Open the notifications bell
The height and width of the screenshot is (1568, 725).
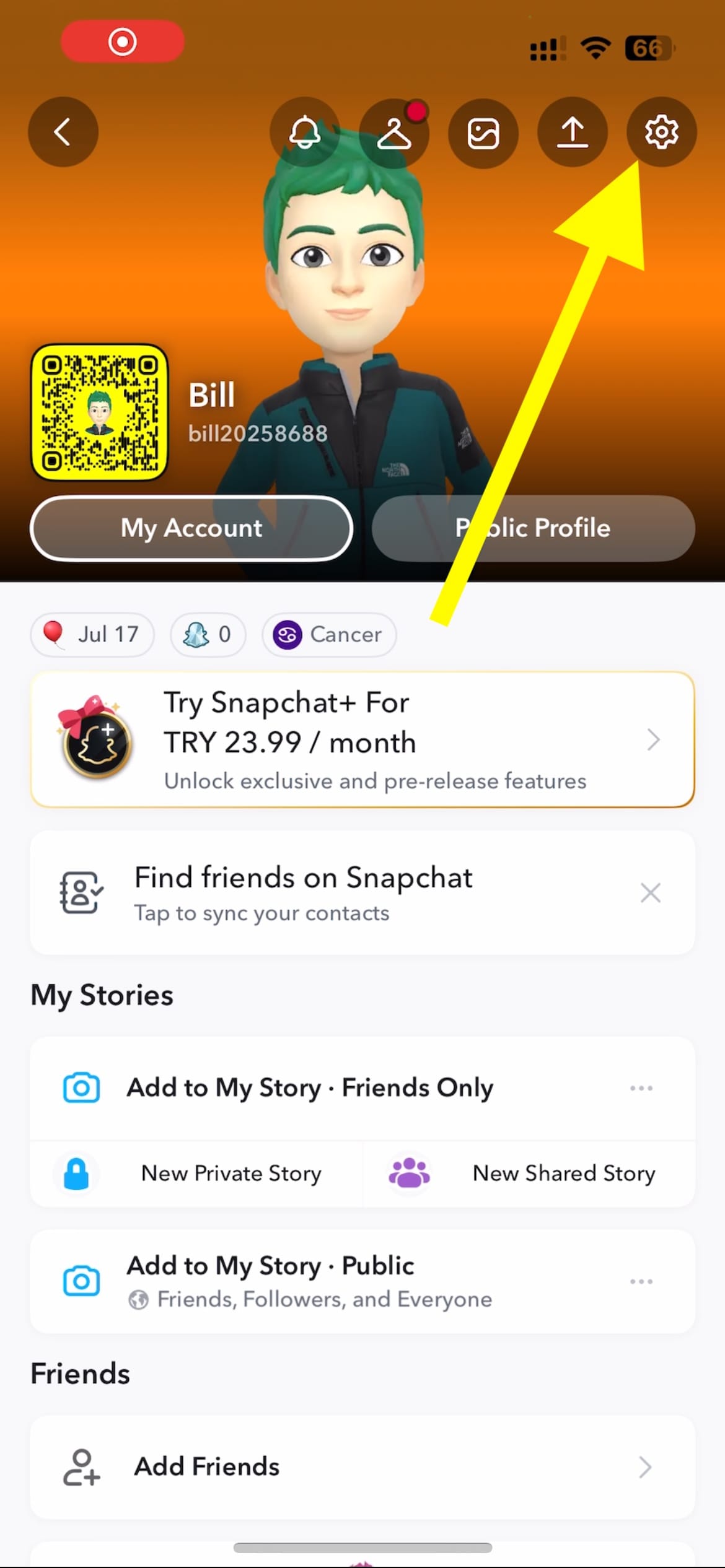[304, 132]
